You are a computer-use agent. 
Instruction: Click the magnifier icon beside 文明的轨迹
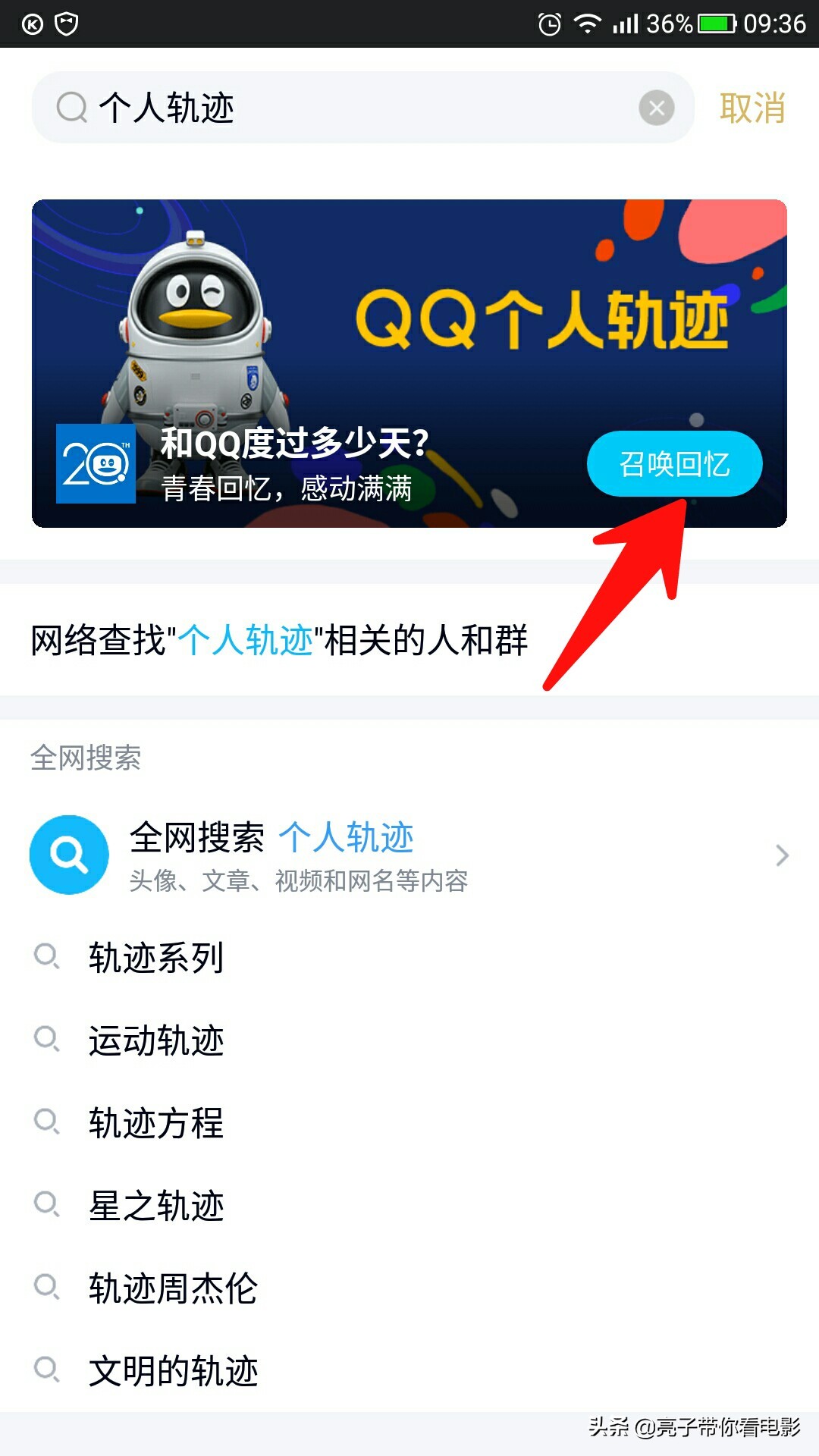[49, 1369]
